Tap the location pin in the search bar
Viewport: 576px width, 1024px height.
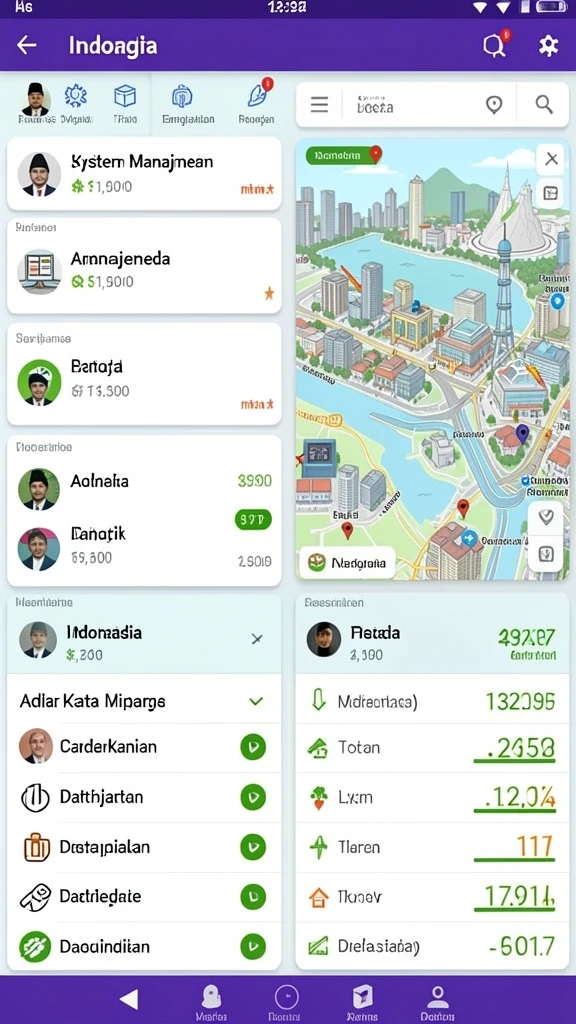(x=494, y=104)
